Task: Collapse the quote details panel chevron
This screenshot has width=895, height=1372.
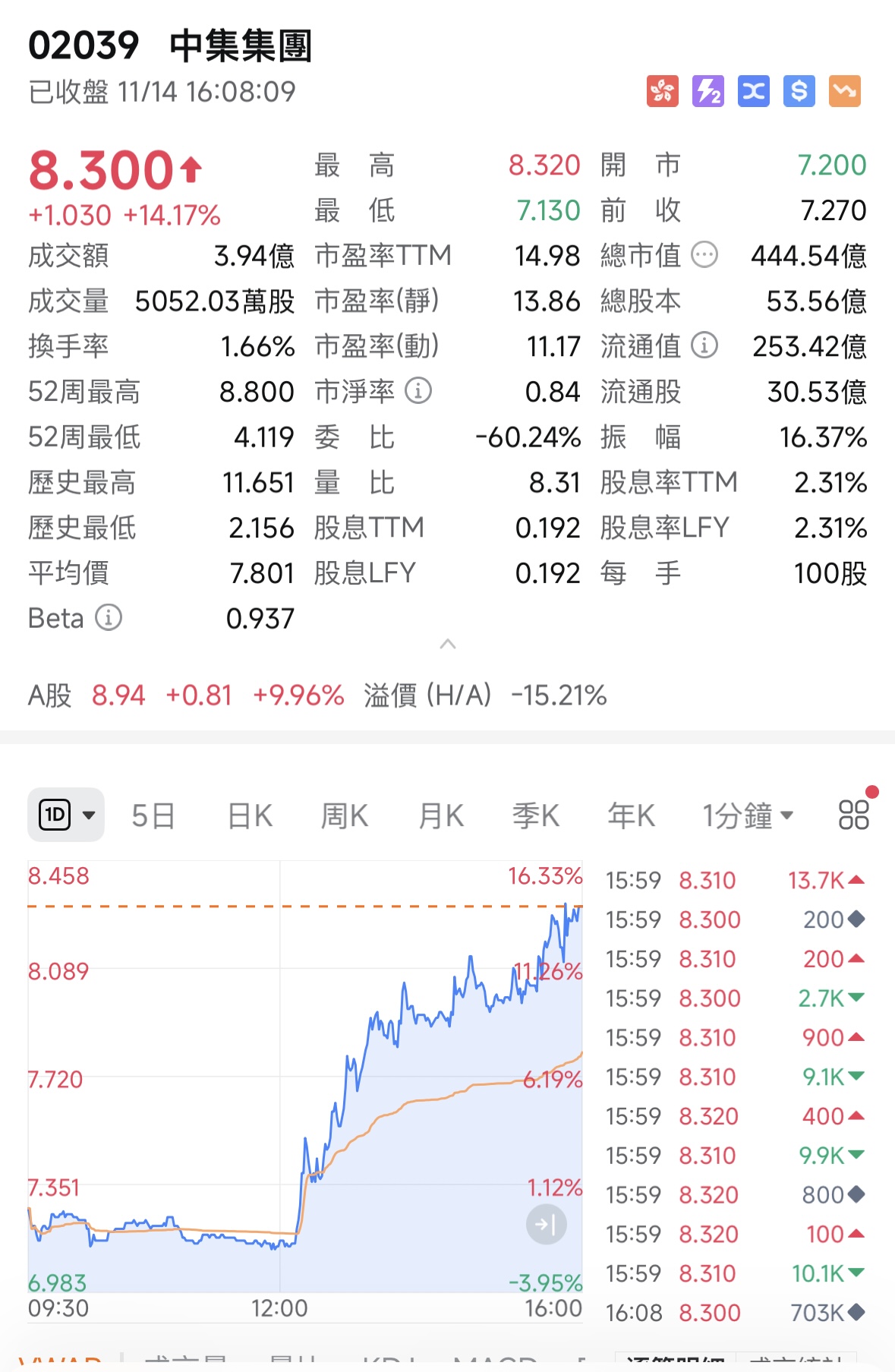Action: pyautogui.click(x=447, y=644)
